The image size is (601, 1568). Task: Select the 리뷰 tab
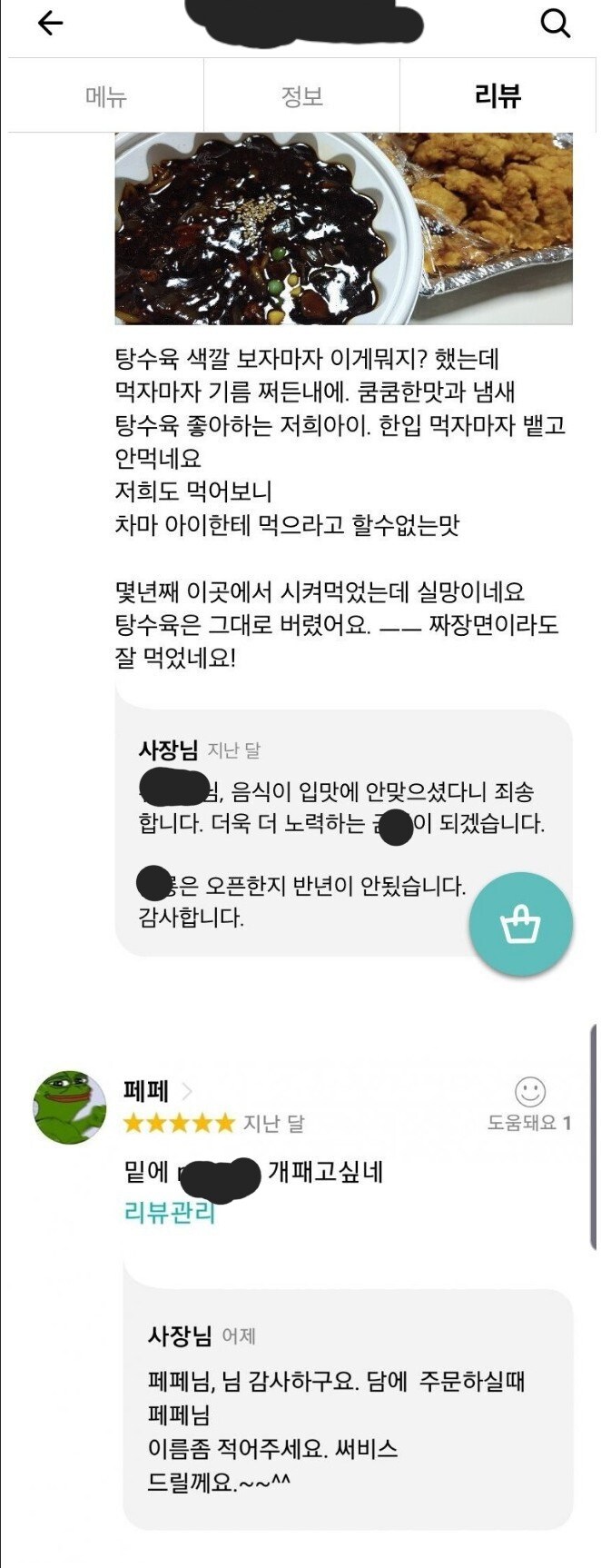(498, 95)
